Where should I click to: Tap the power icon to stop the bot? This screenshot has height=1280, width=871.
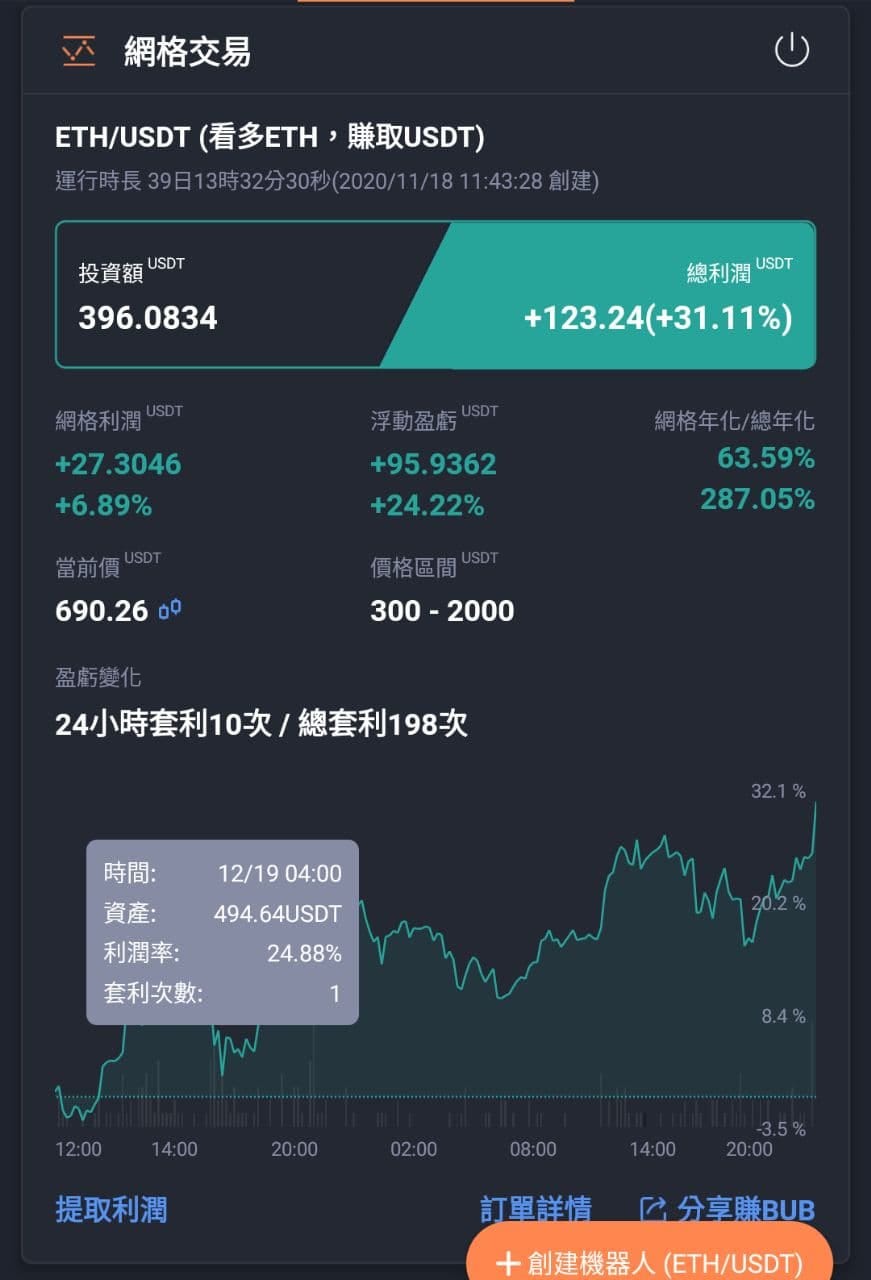[791, 50]
